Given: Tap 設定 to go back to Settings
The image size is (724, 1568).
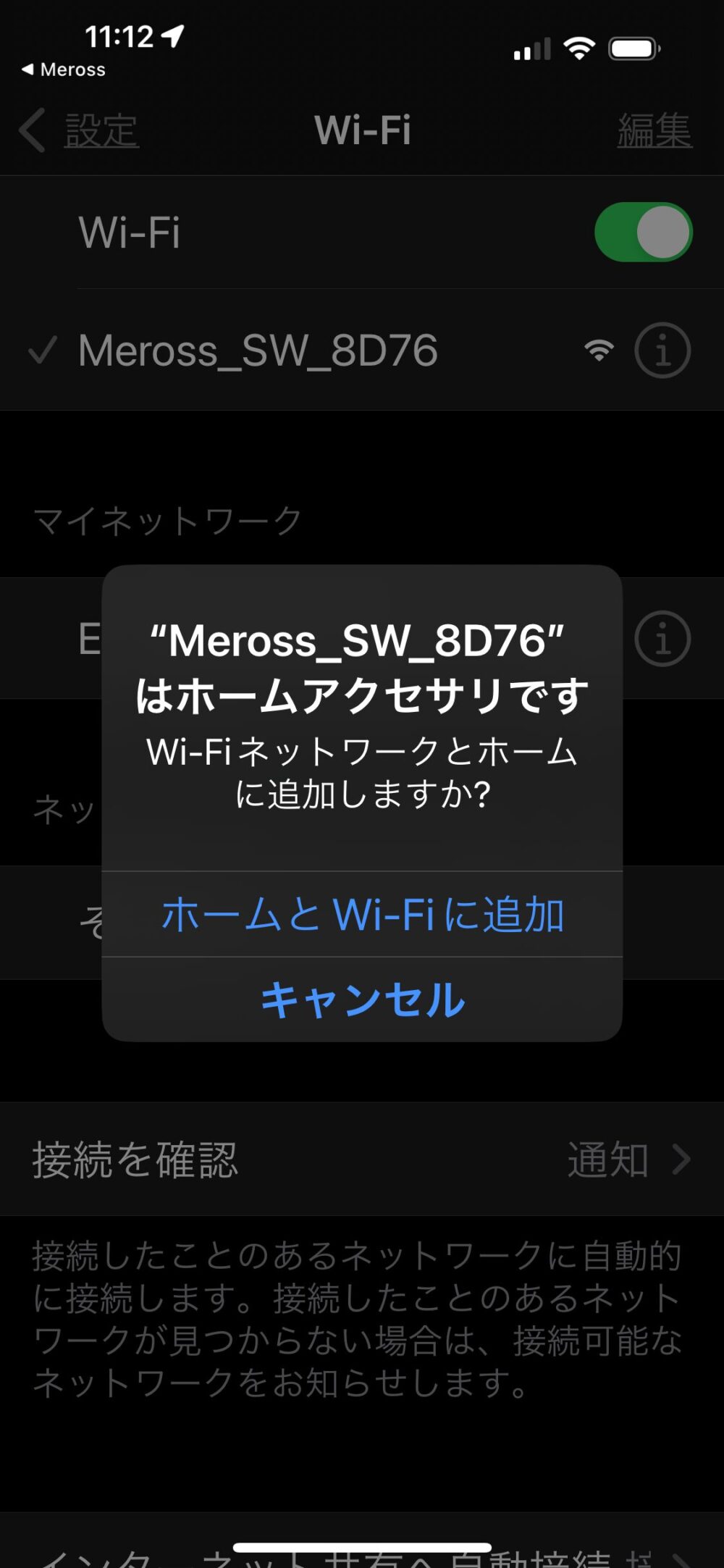Looking at the screenshot, I should tap(101, 131).
